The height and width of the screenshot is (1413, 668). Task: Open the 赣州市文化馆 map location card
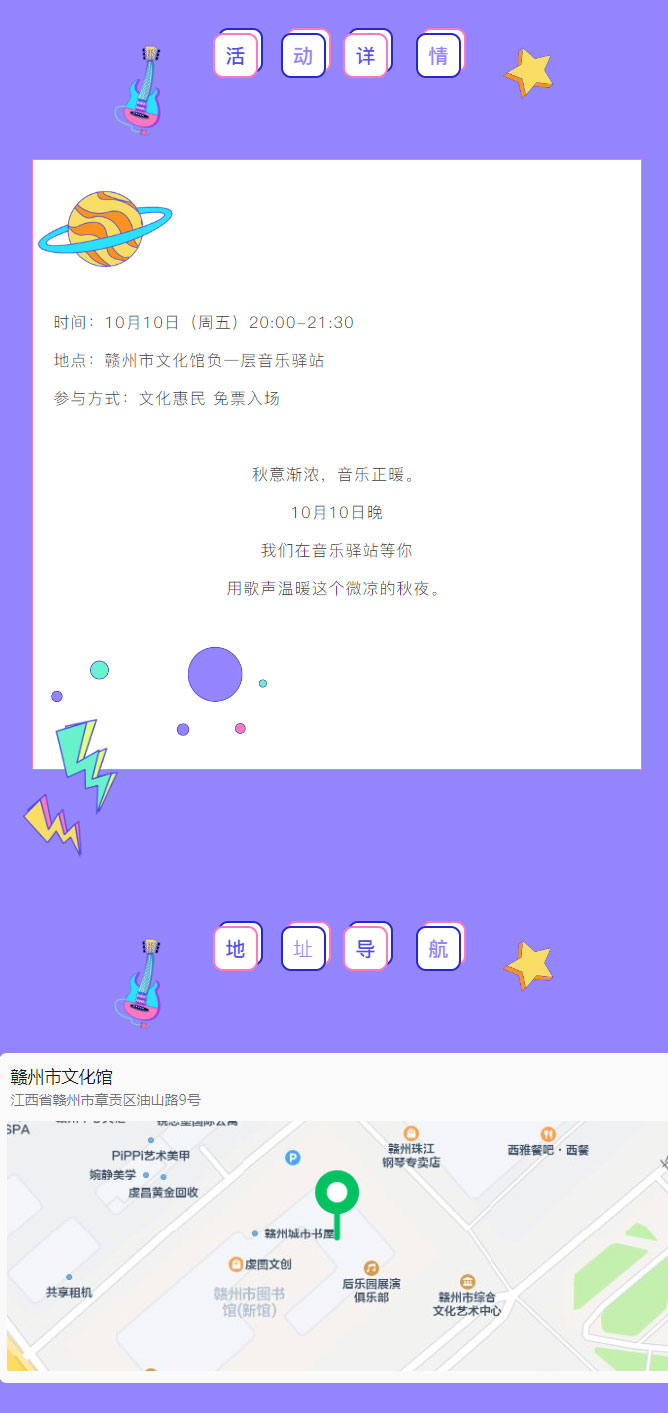333,1087
